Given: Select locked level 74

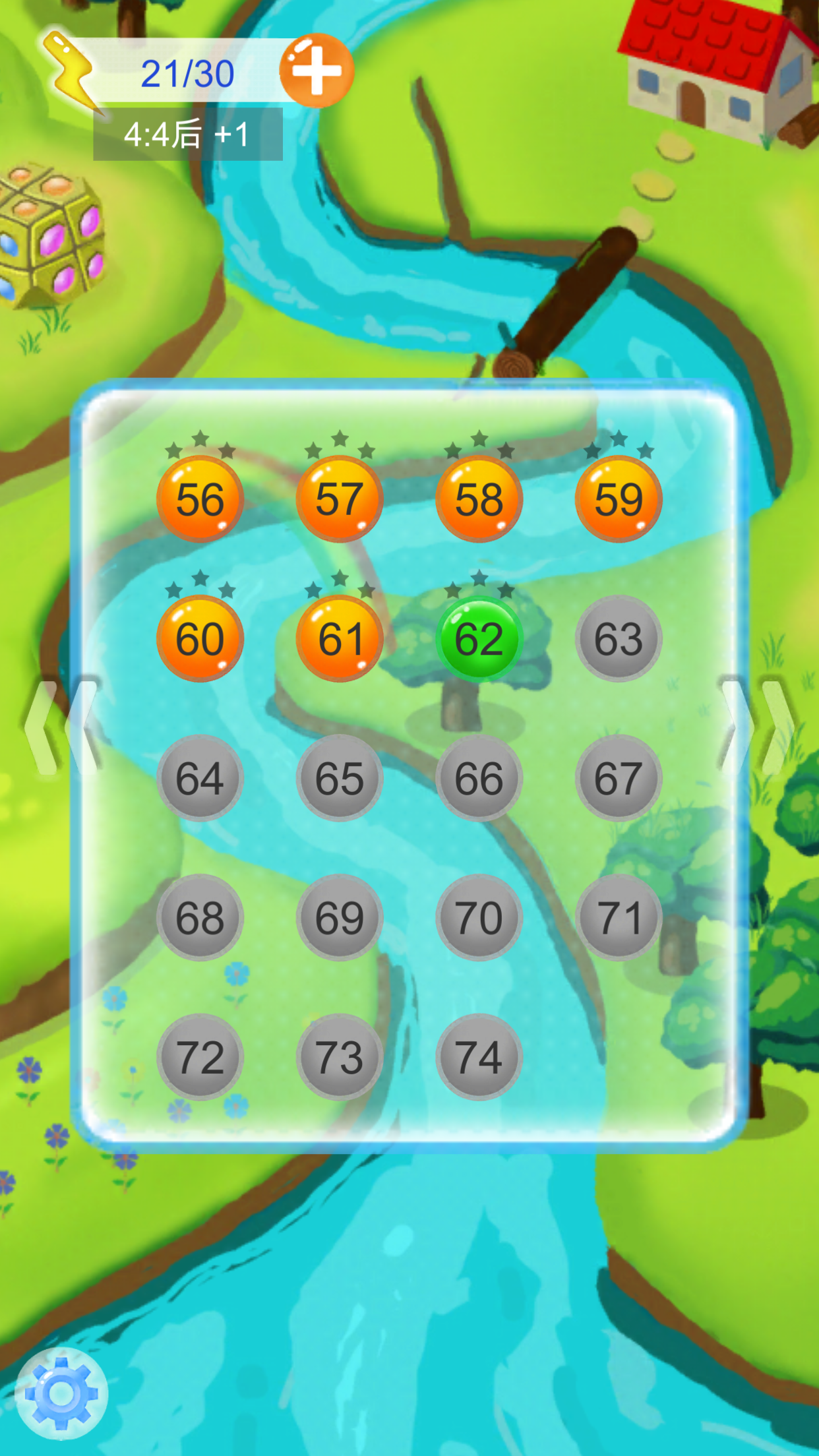Looking at the screenshot, I should tap(479, 1057).
